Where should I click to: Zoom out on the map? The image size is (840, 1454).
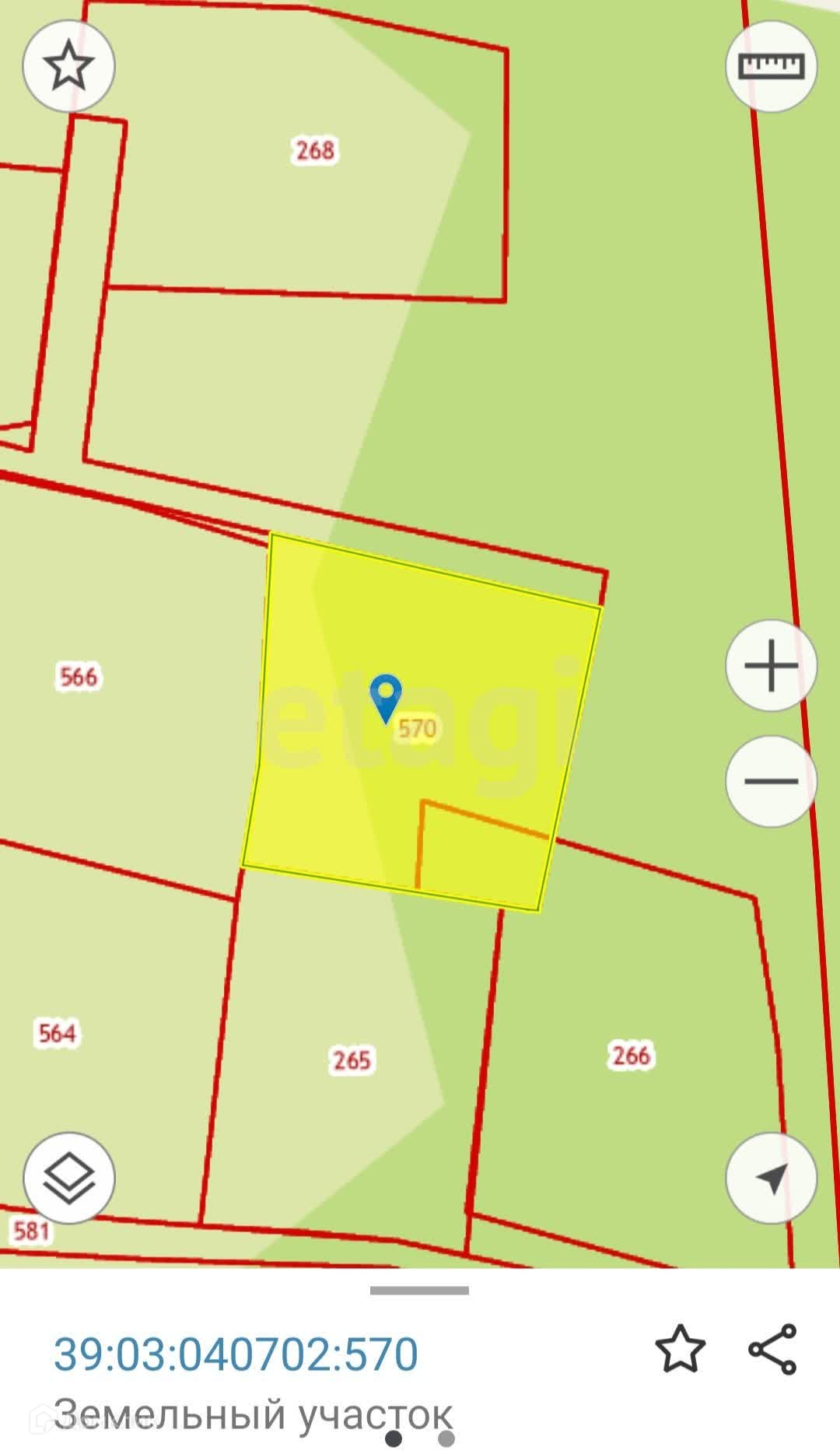[771, 781]
